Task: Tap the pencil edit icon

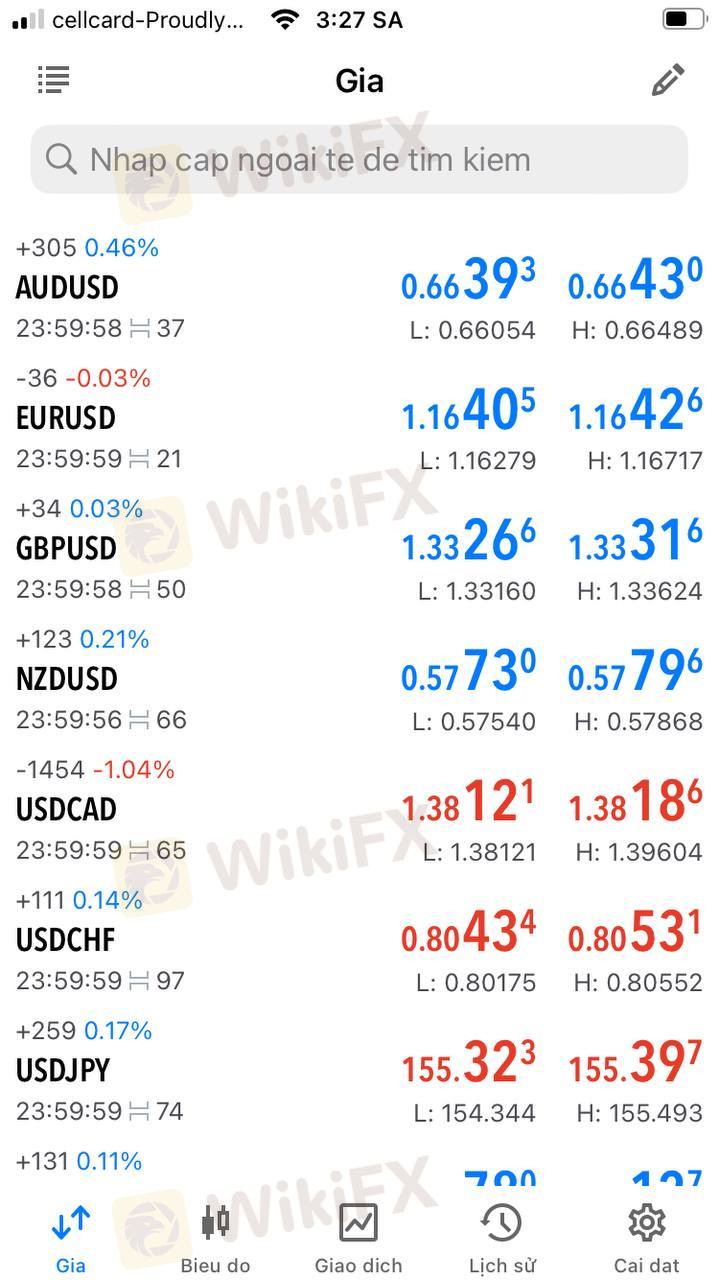Action: [667, 80]
